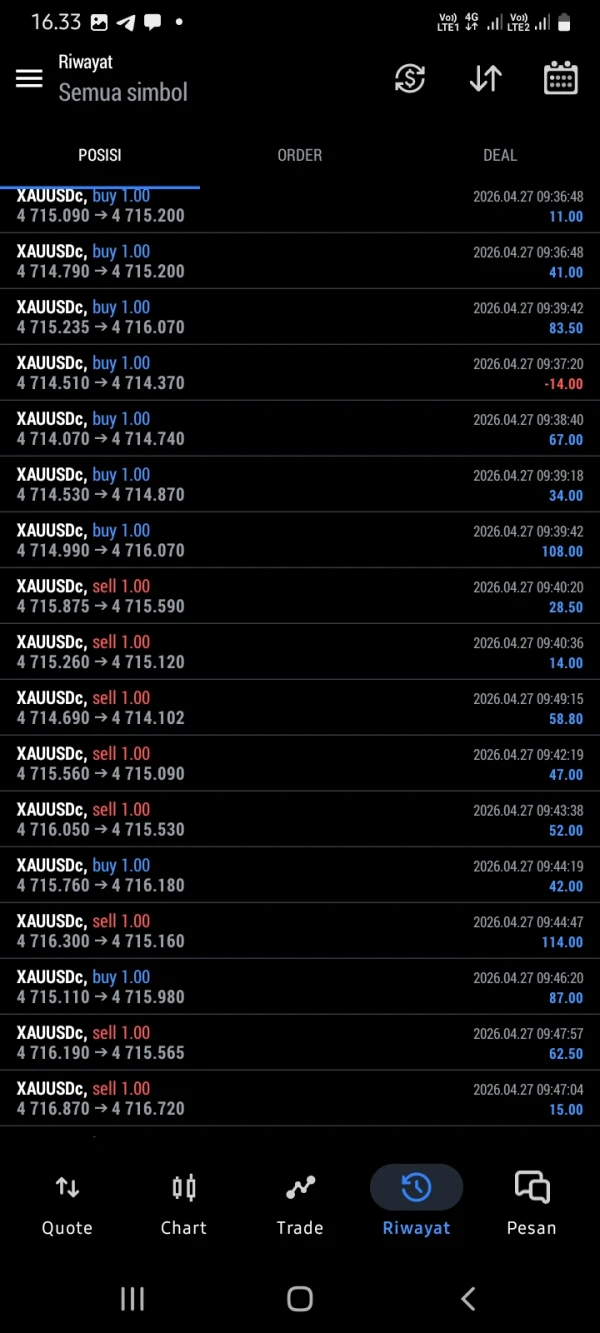Open the buy position with 83.50 profit
Screen dimensions: 600x1333
[x=300, y=317]
